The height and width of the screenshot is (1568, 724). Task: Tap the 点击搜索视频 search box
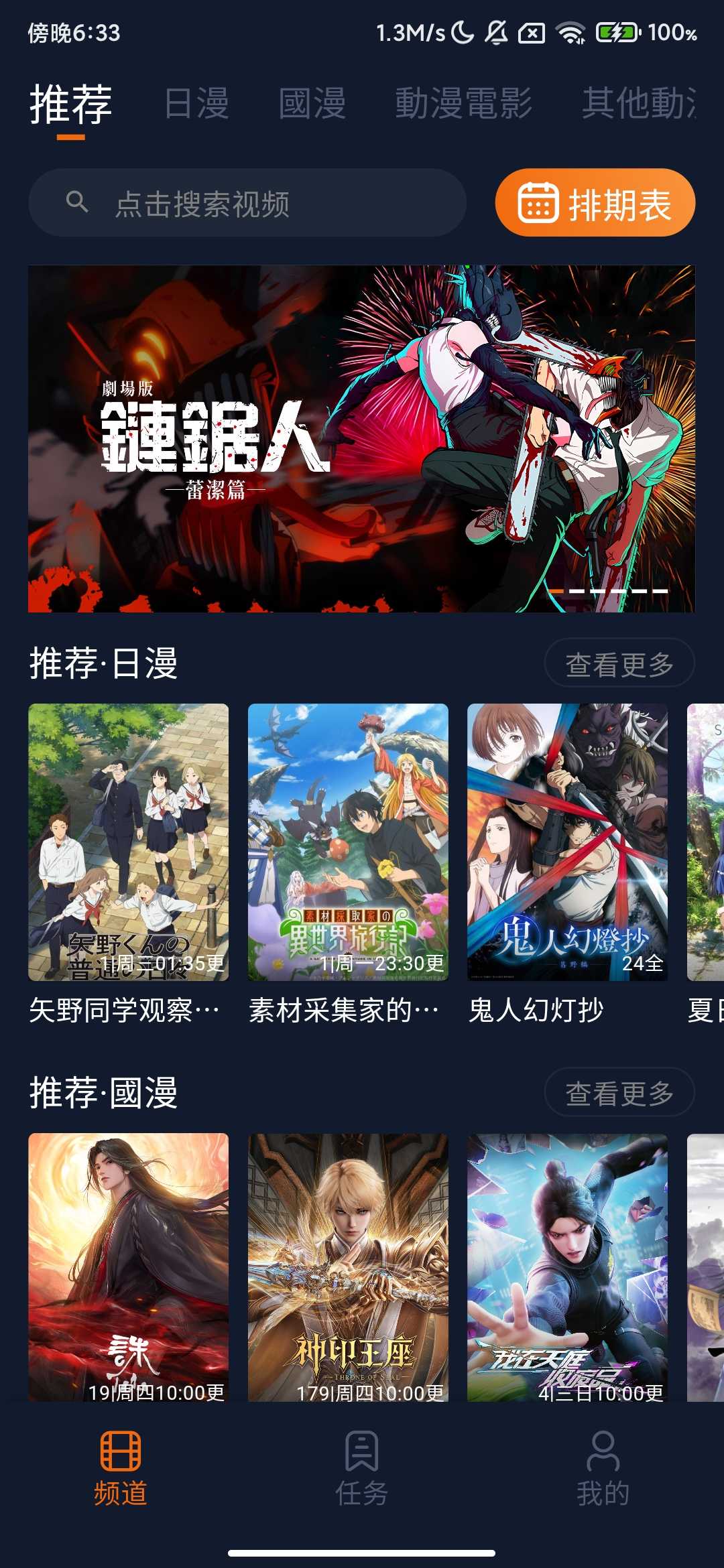click(x=247, y=203)
